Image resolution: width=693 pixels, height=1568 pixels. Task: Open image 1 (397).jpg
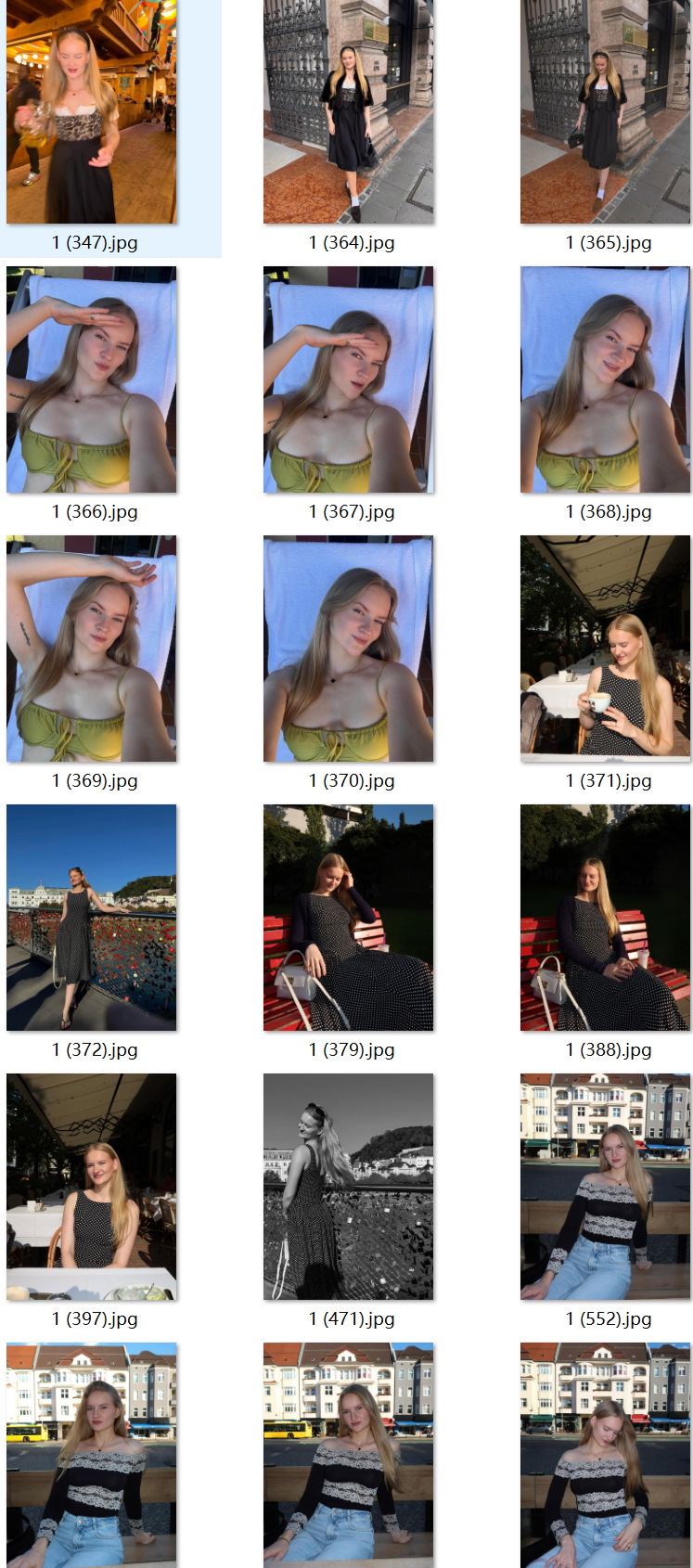91,1187
